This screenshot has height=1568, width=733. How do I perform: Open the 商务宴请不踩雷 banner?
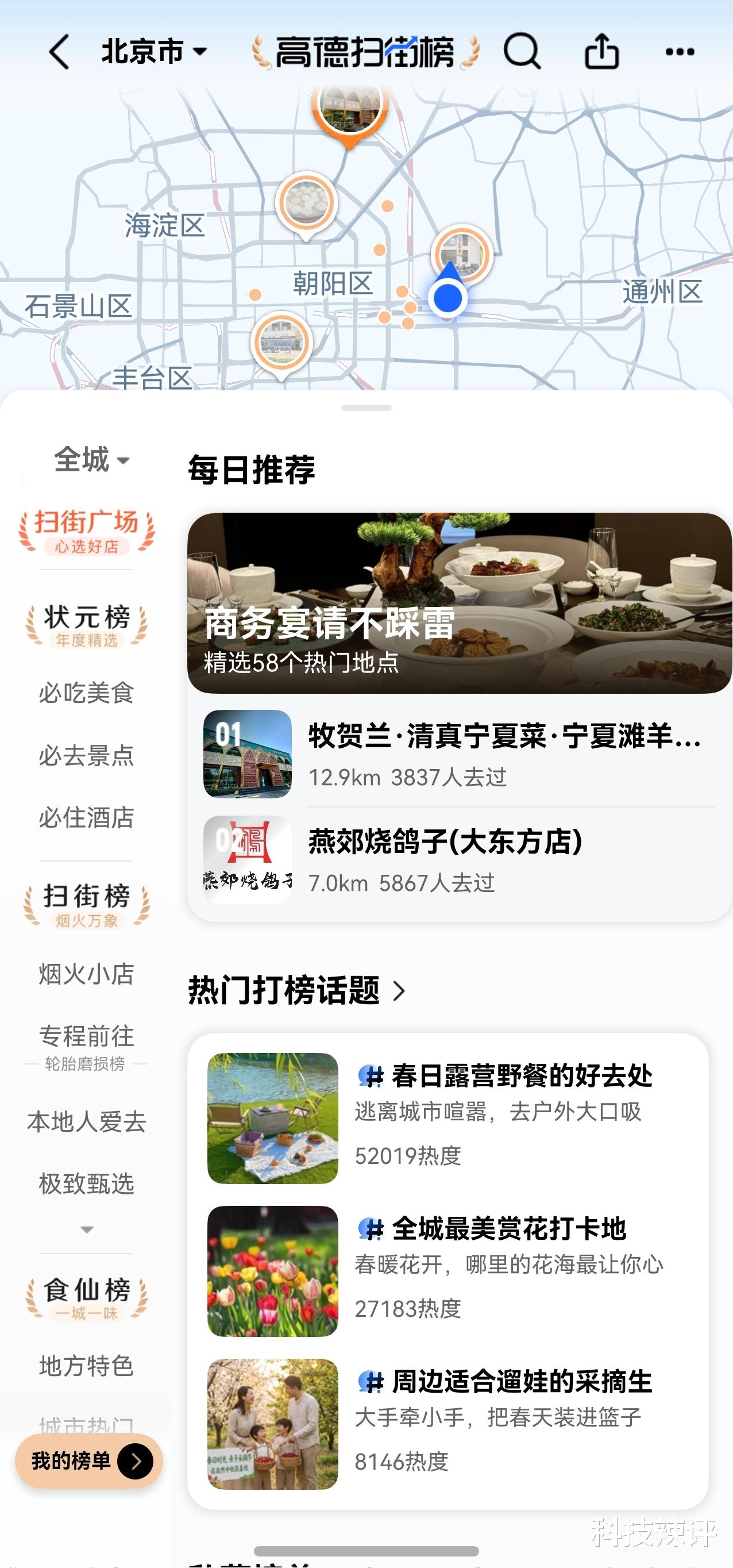pyautogui.click(x=459, y=602)
